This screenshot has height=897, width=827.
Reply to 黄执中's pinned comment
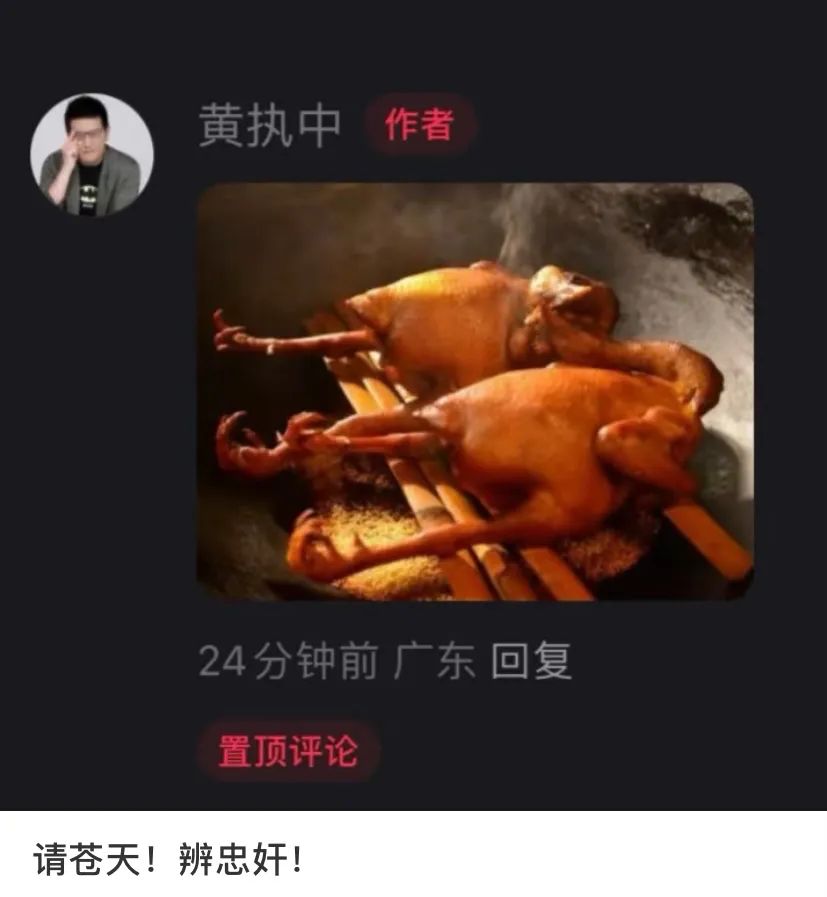tap(531, 661)
